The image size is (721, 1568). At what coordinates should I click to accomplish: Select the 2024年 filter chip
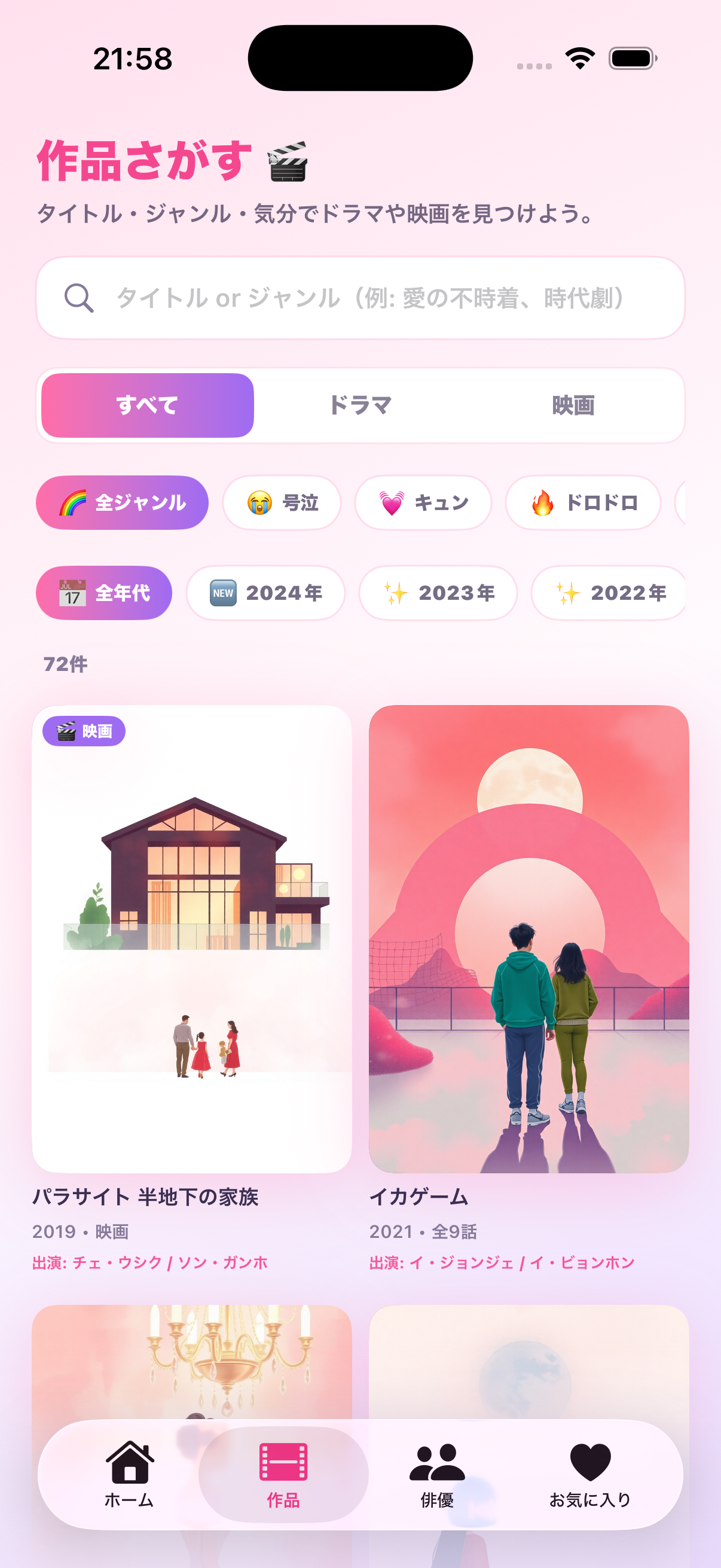pyautogui.click(x=266, y=593)
